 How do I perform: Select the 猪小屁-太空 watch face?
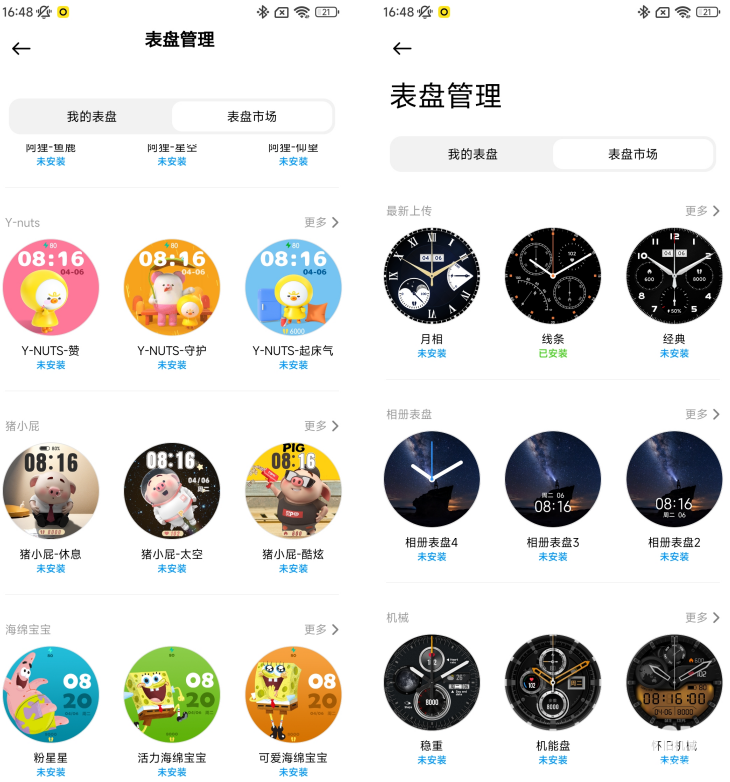pyautogui.click(x=172, y=491)
